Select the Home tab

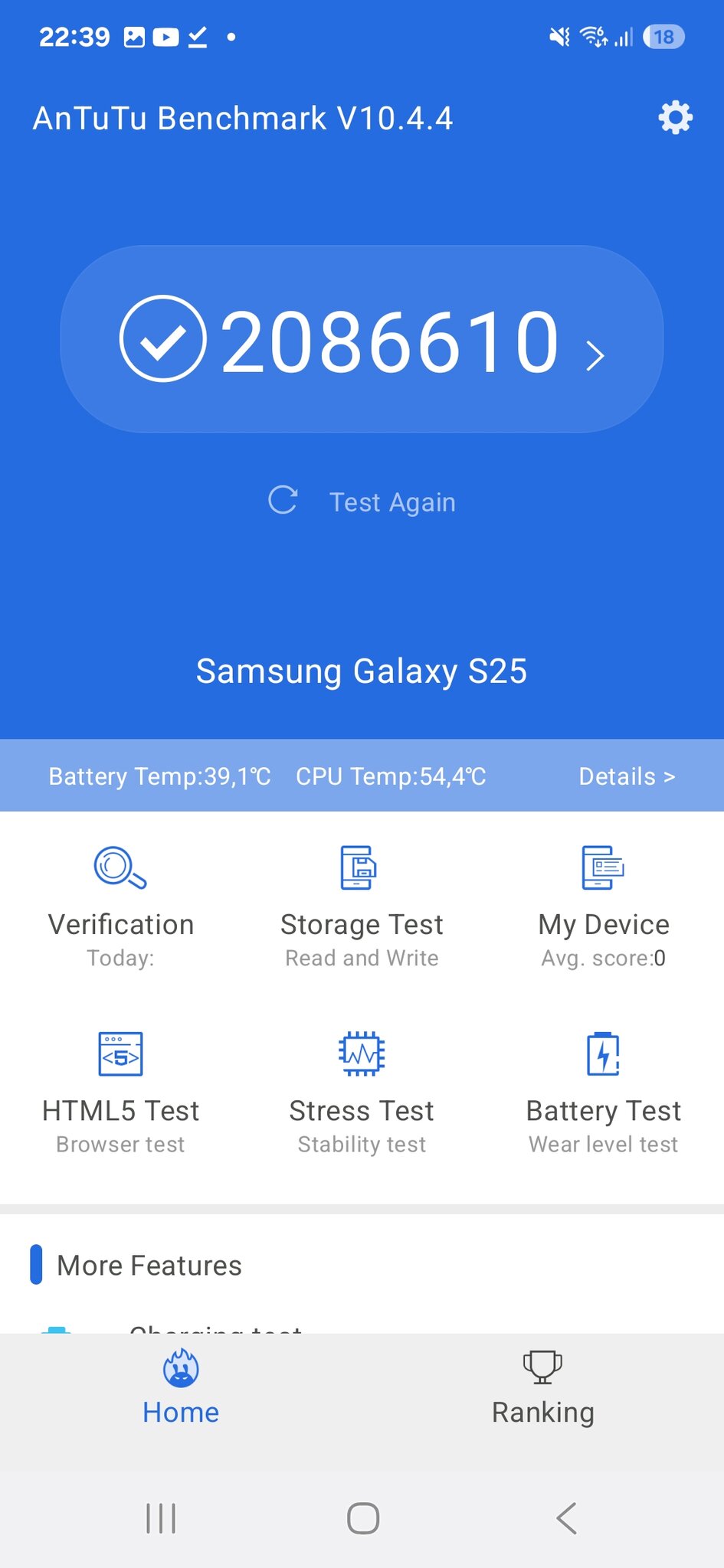tap(181, 1390)
